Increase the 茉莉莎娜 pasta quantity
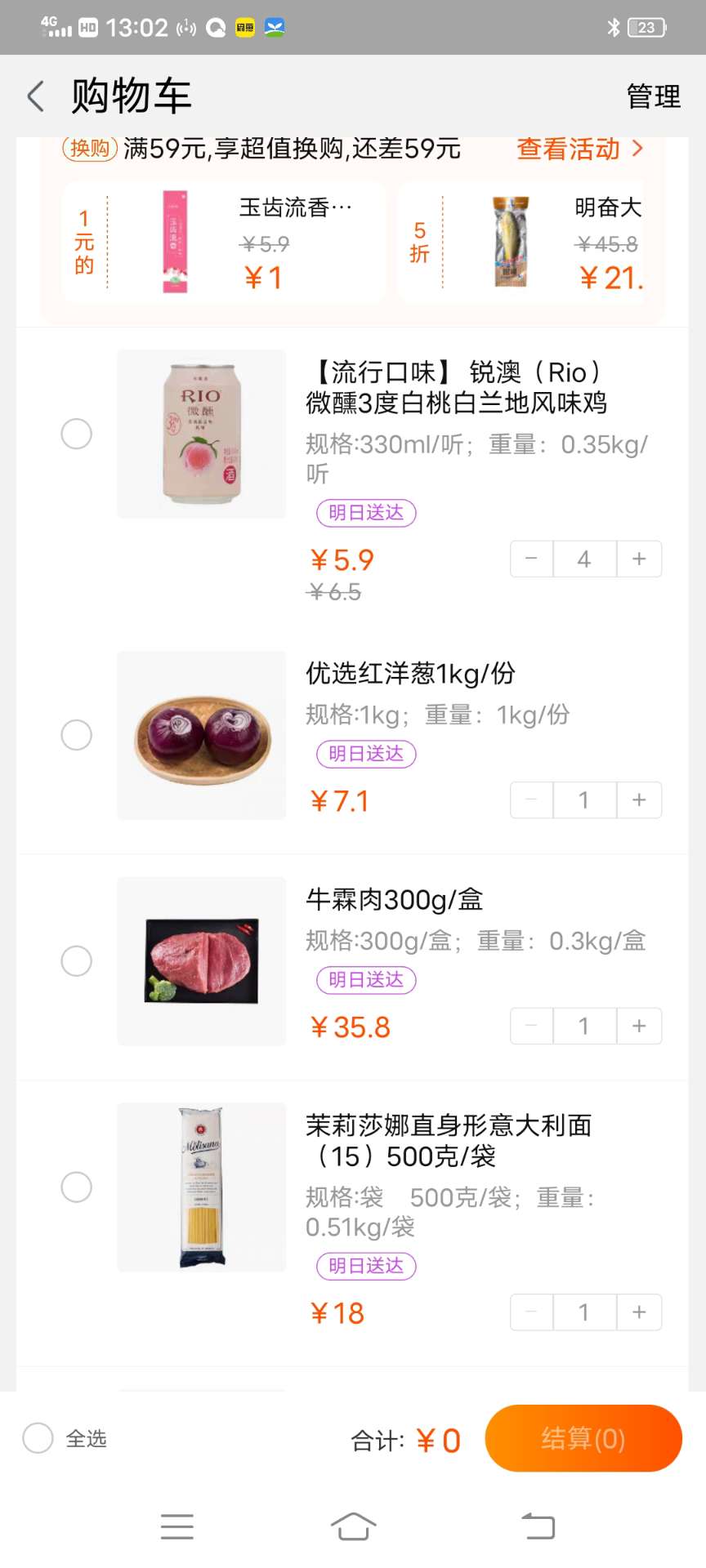This screenshot has width=706, height=1568. tap(639, 1313)
